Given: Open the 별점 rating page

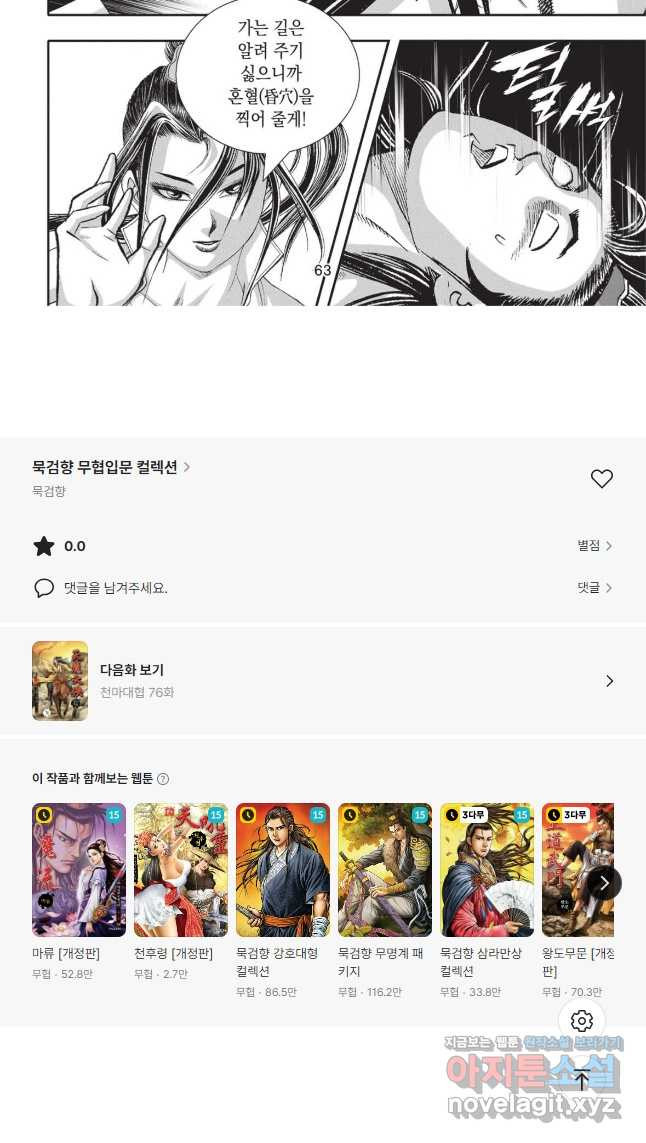Looking at the screenshot, I should pos(594,546).
